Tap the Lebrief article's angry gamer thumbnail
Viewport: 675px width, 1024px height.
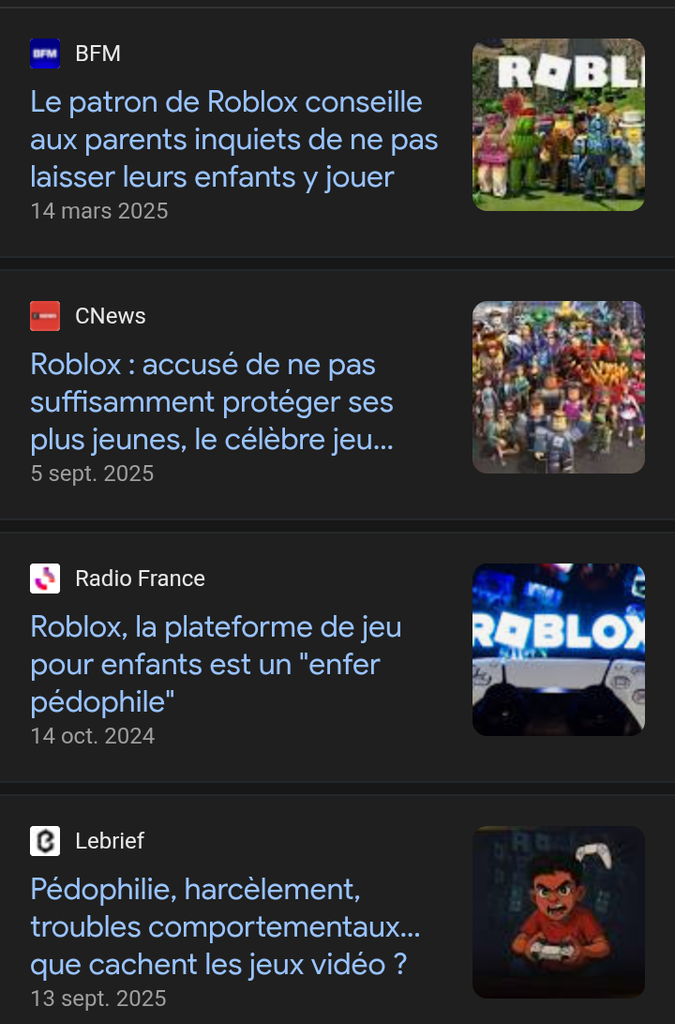pyautogui.click(x=558, y=912)
